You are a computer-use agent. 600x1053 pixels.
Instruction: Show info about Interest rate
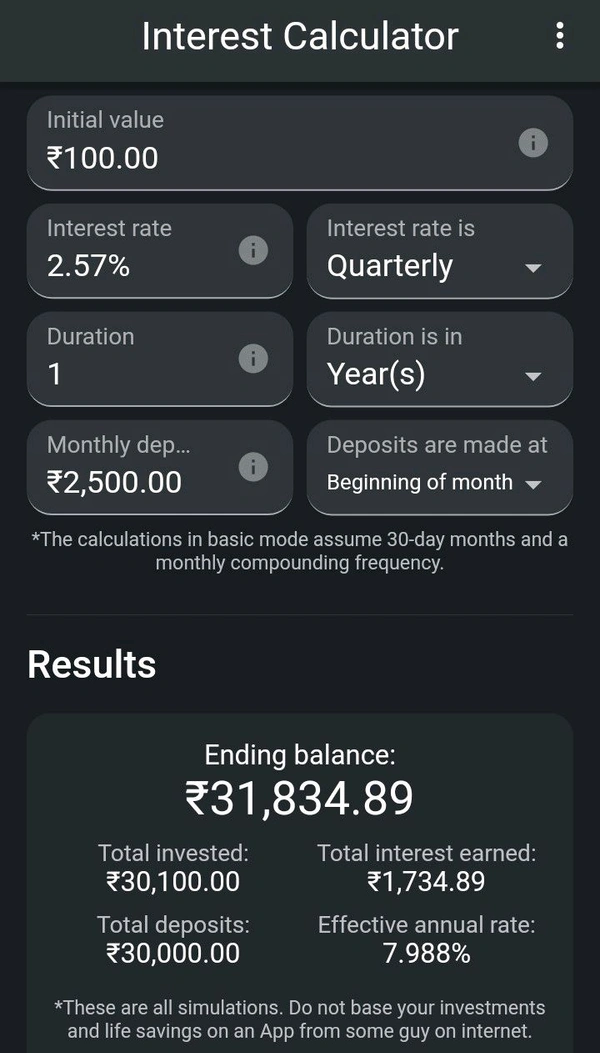tap(253, 250)
